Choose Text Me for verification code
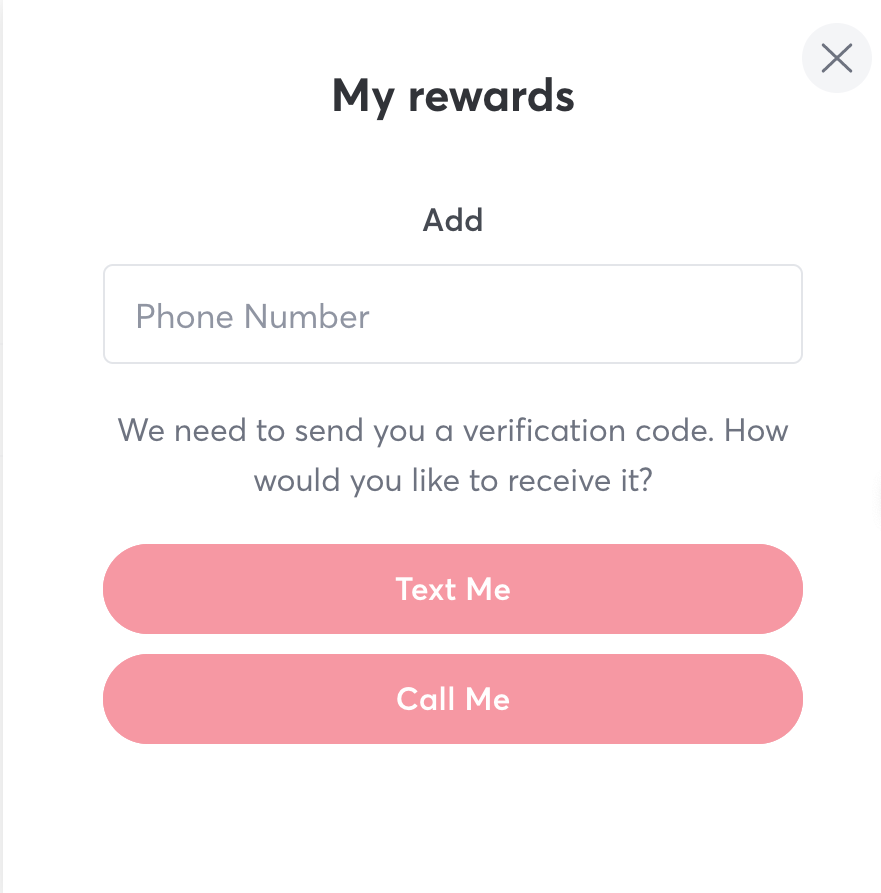Image resolution: width=881 pixels, height=893 pixels. [452, 589]
